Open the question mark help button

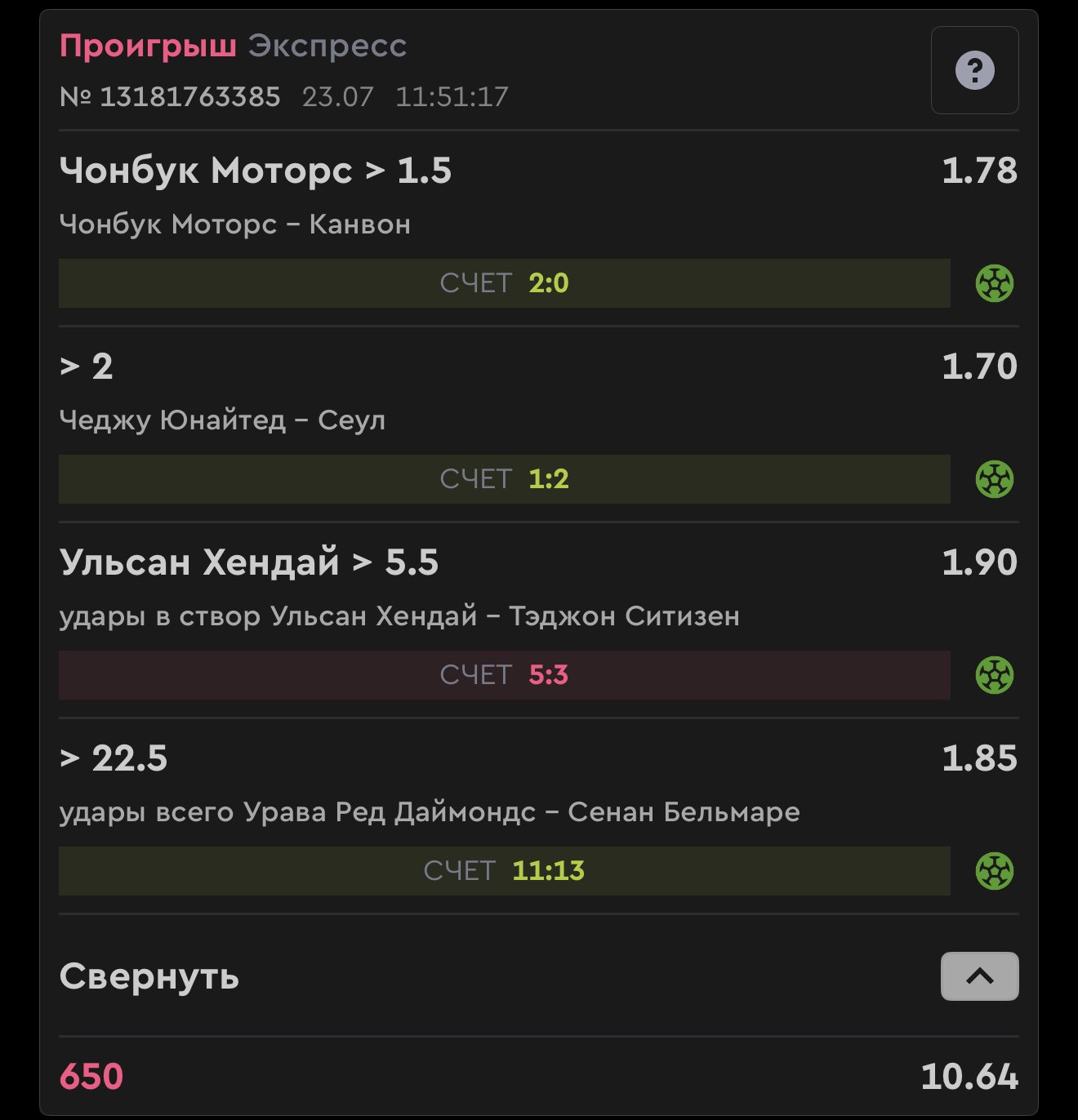coord(974,70)
